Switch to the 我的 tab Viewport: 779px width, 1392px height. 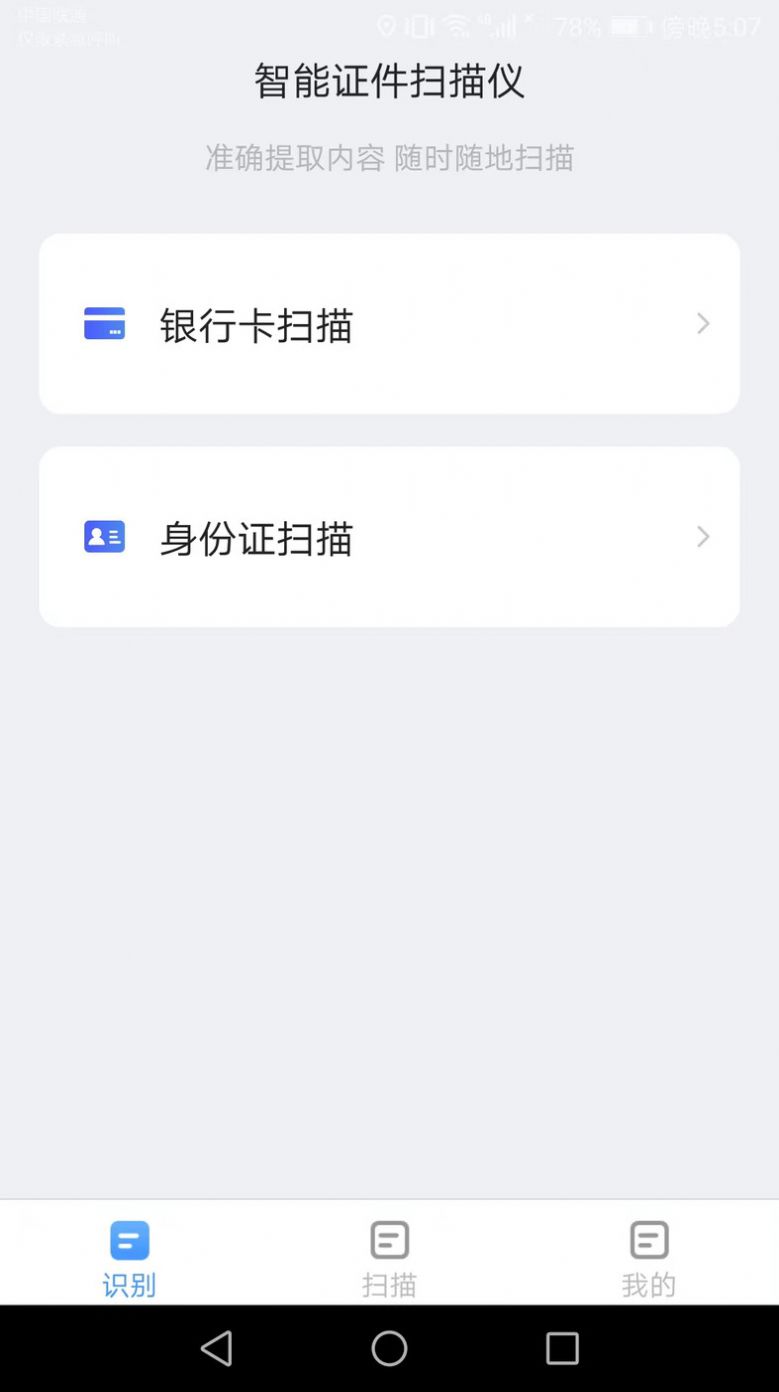click(649, 1255)
